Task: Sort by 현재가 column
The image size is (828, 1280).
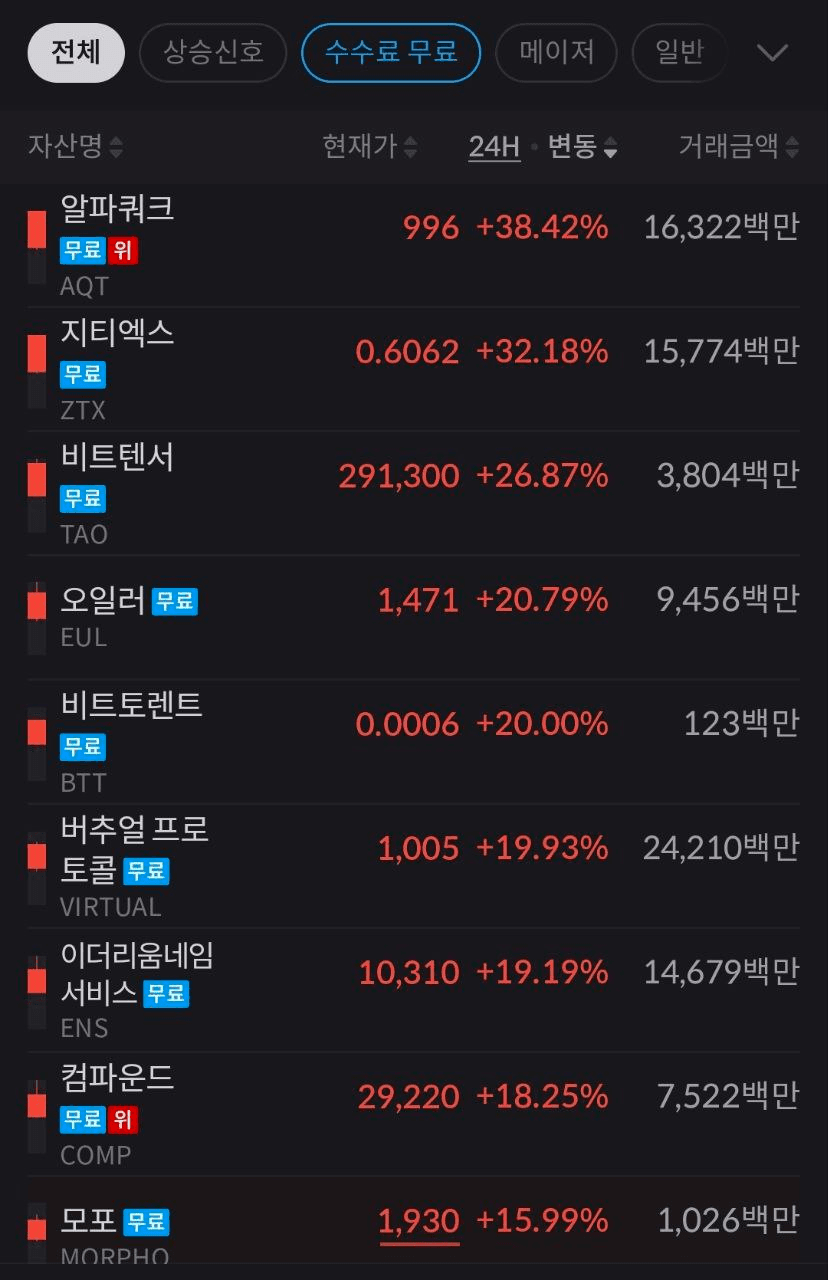Action: [x=369, y=147]
